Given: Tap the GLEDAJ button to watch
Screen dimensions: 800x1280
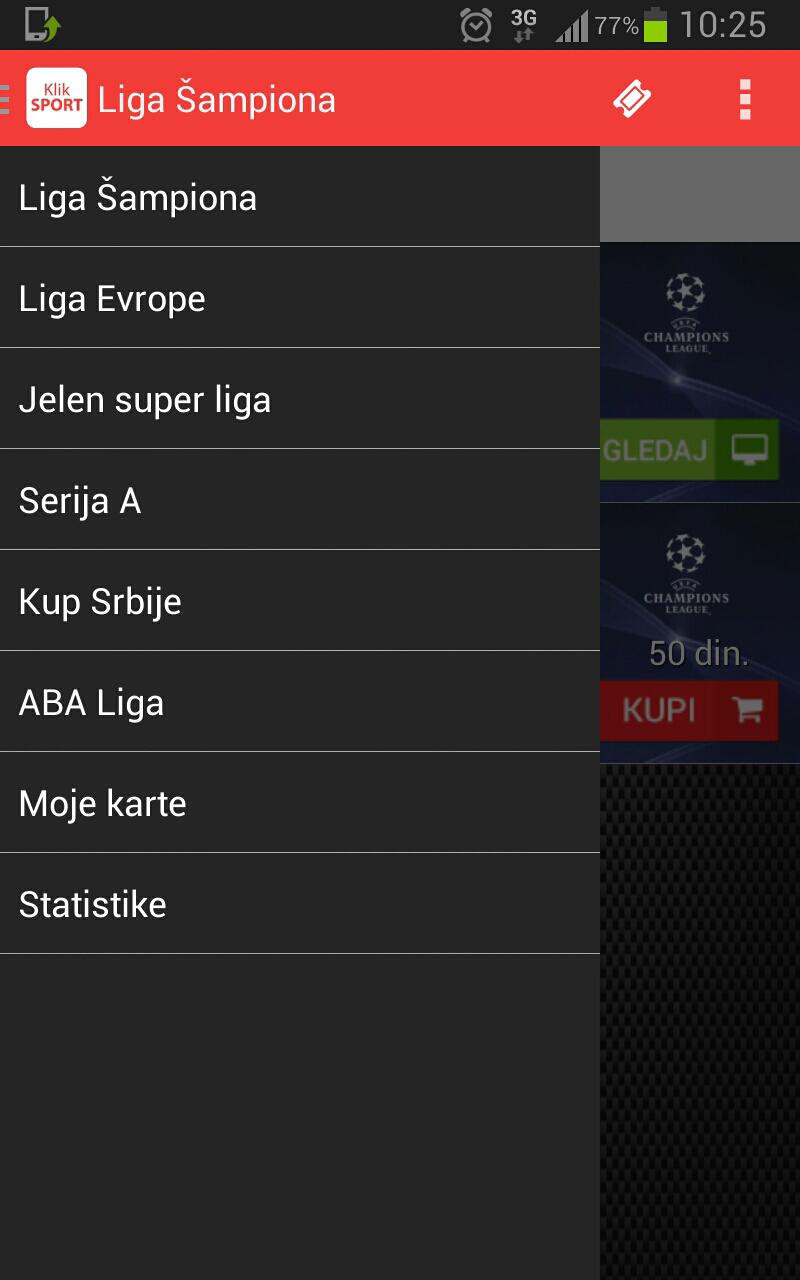Looking at the screenshot, I should pos(655,450).
